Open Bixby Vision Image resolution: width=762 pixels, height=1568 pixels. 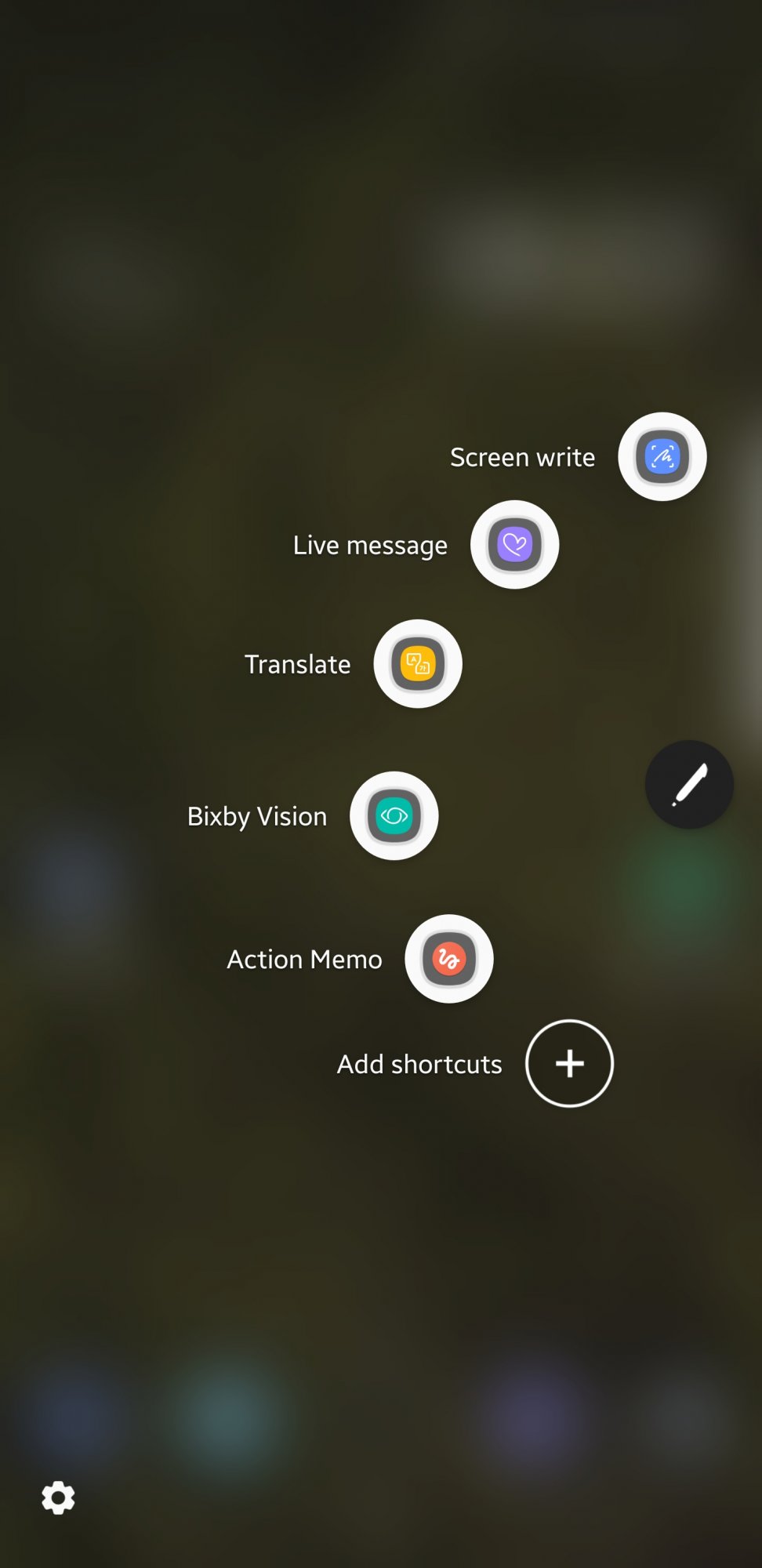(x=394, y=815)
